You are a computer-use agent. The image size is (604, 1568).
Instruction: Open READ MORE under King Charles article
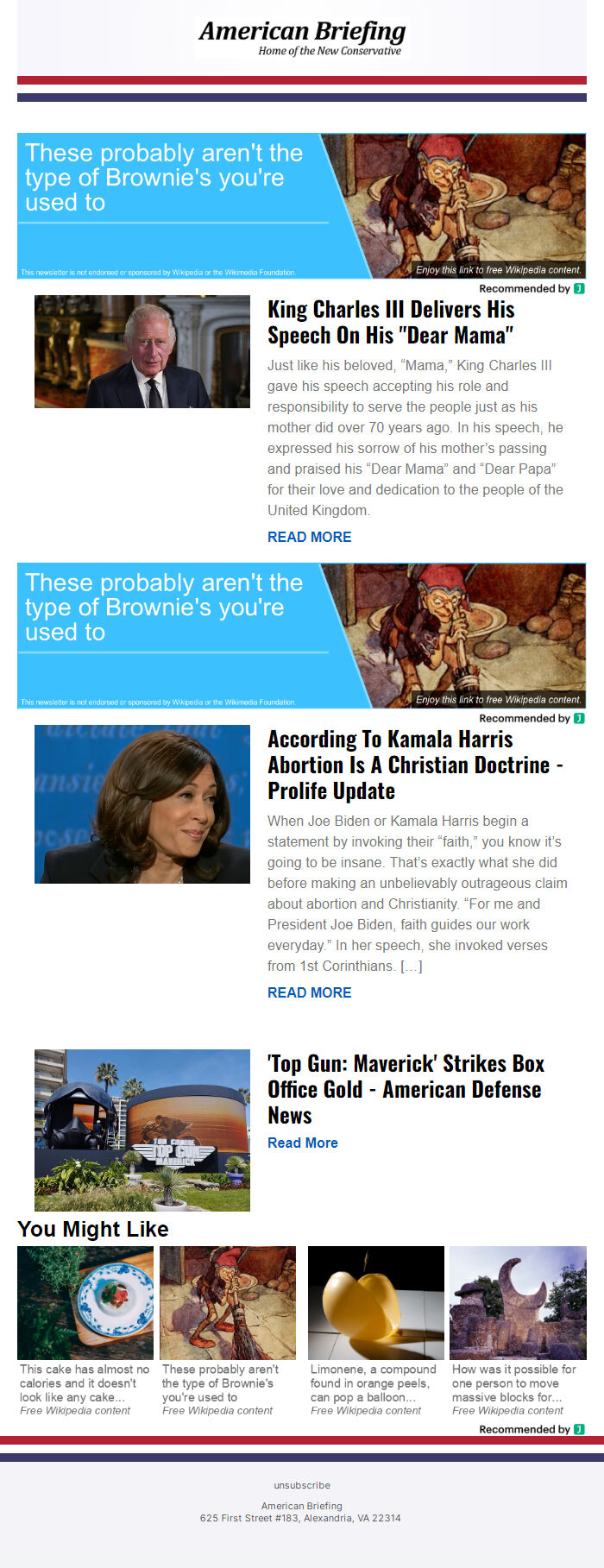tap(309, 537)
